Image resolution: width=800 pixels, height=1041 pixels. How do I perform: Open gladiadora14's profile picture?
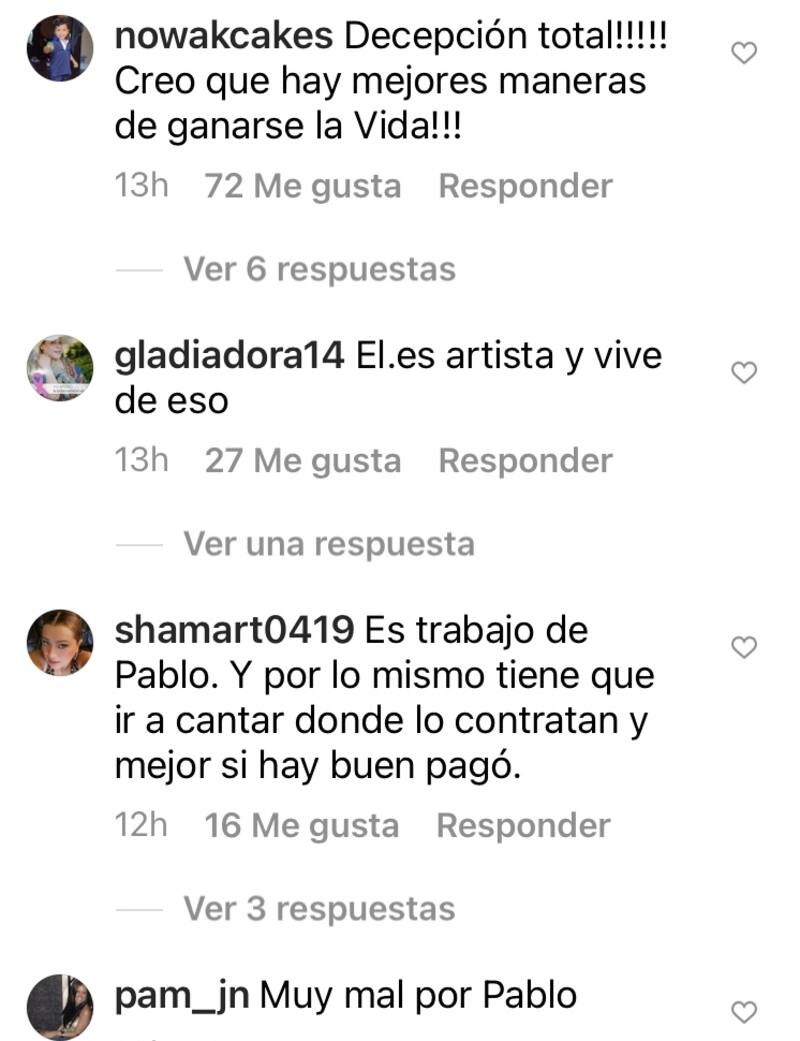(x=60, y=368)
